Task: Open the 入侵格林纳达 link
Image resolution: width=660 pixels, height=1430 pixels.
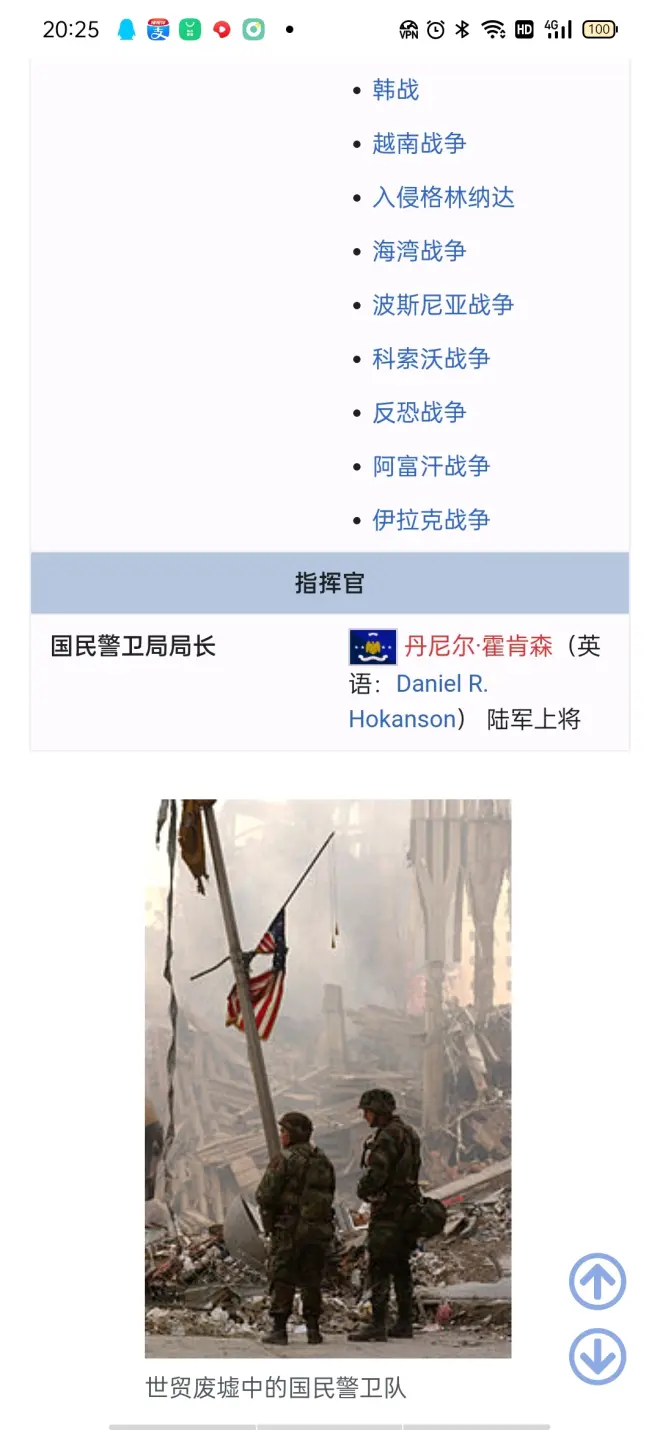Action: pos(443,197)
